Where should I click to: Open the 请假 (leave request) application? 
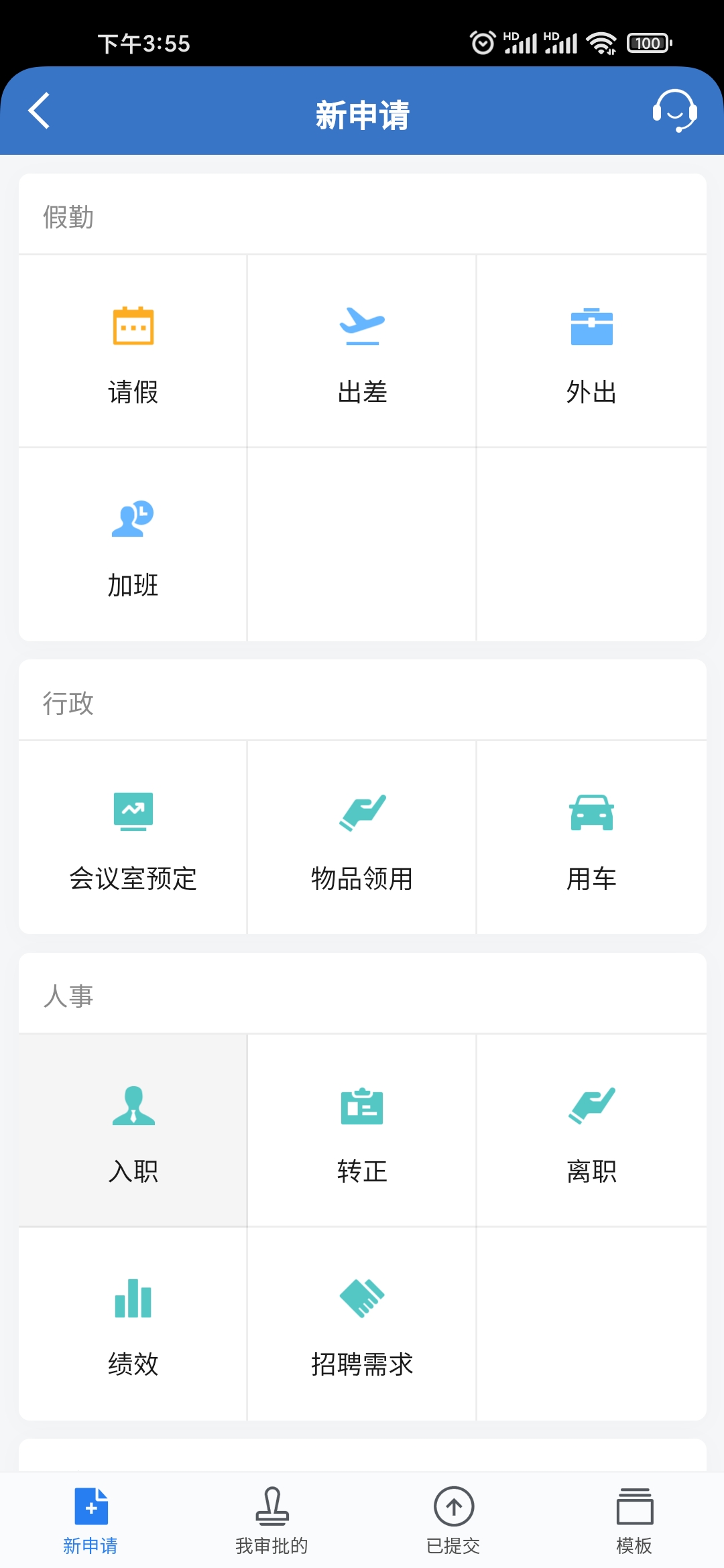[133, 352]
